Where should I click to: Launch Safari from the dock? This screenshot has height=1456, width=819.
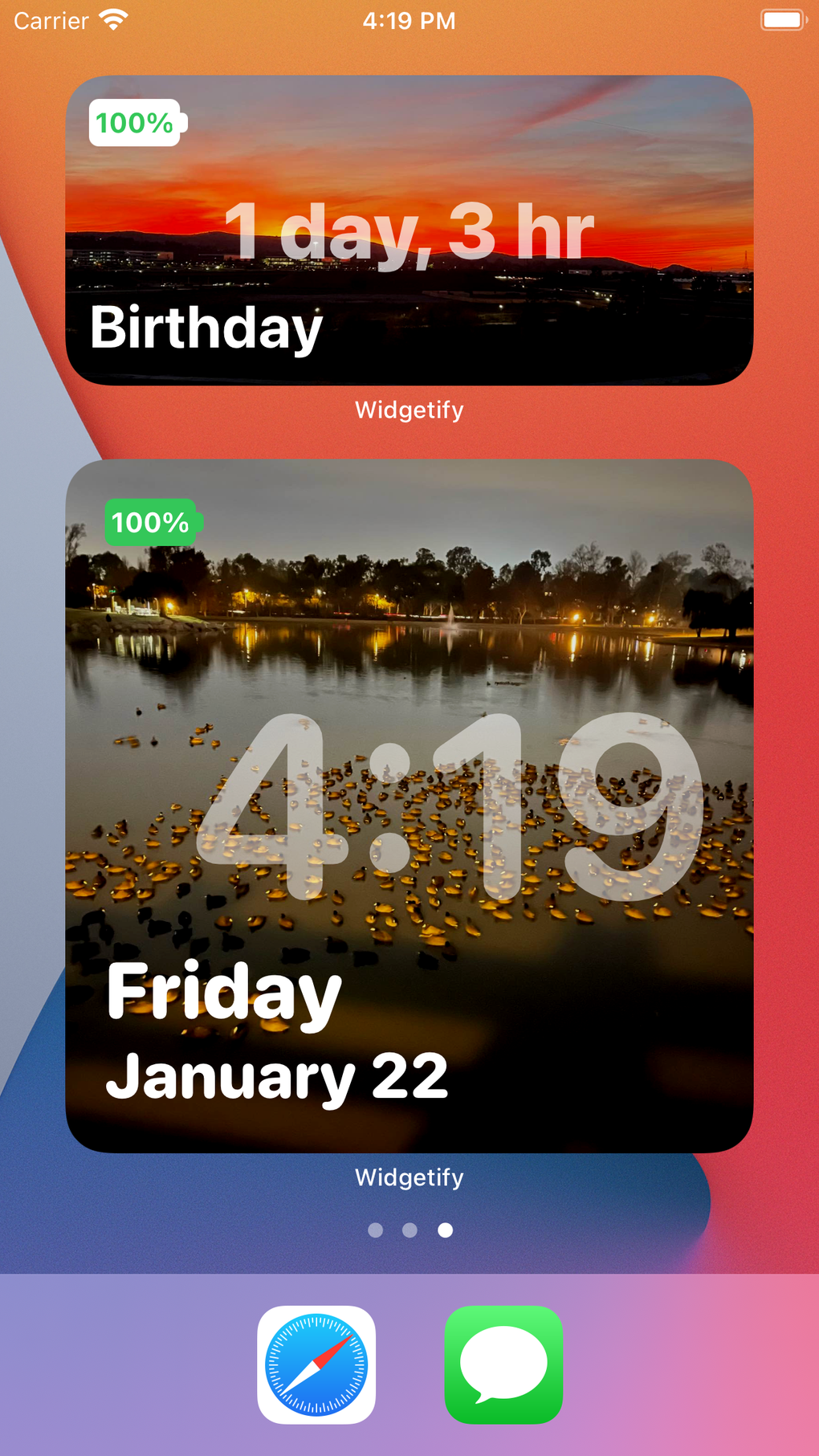pos(316,1364)
